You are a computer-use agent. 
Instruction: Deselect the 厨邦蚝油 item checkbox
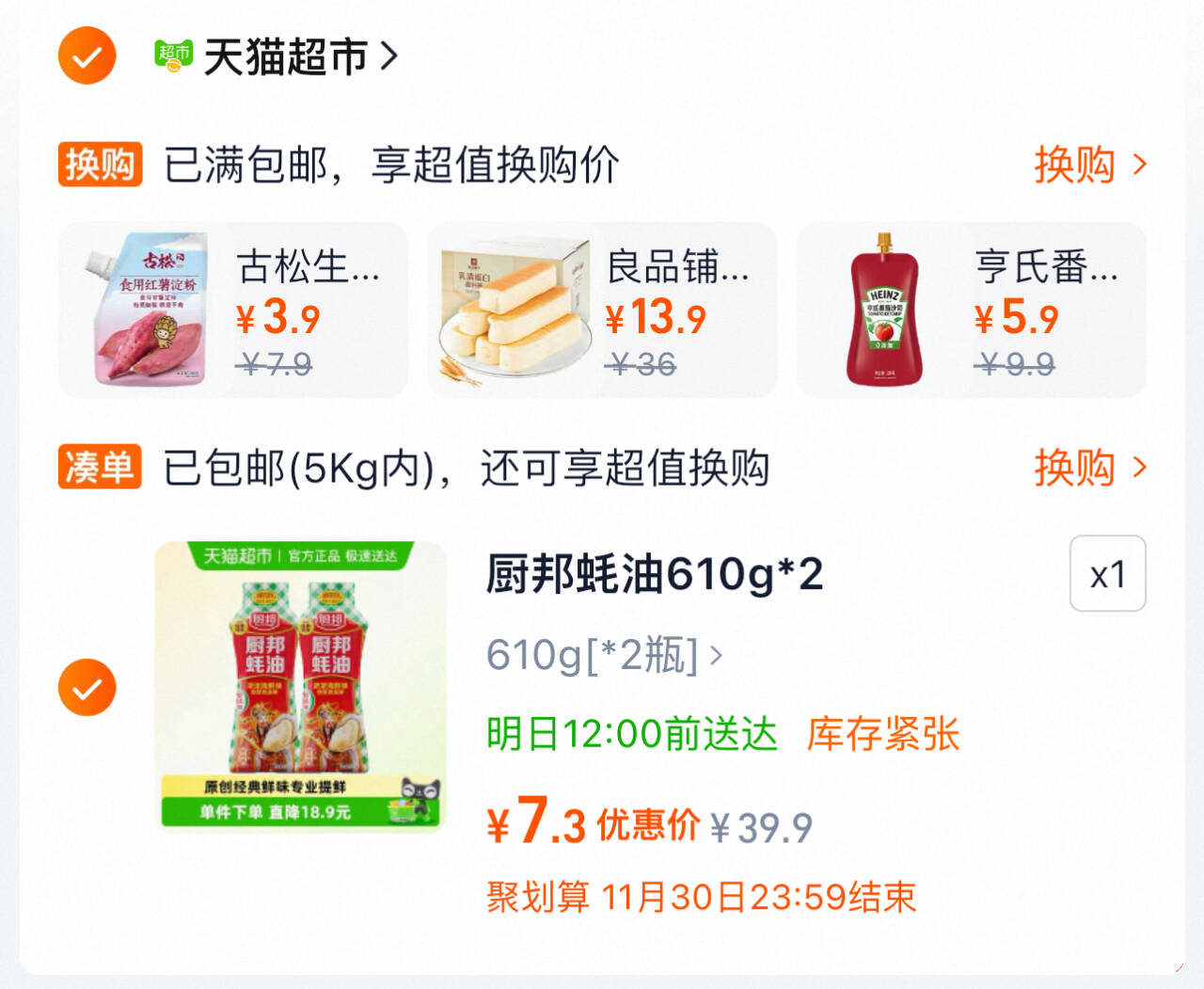87,688
